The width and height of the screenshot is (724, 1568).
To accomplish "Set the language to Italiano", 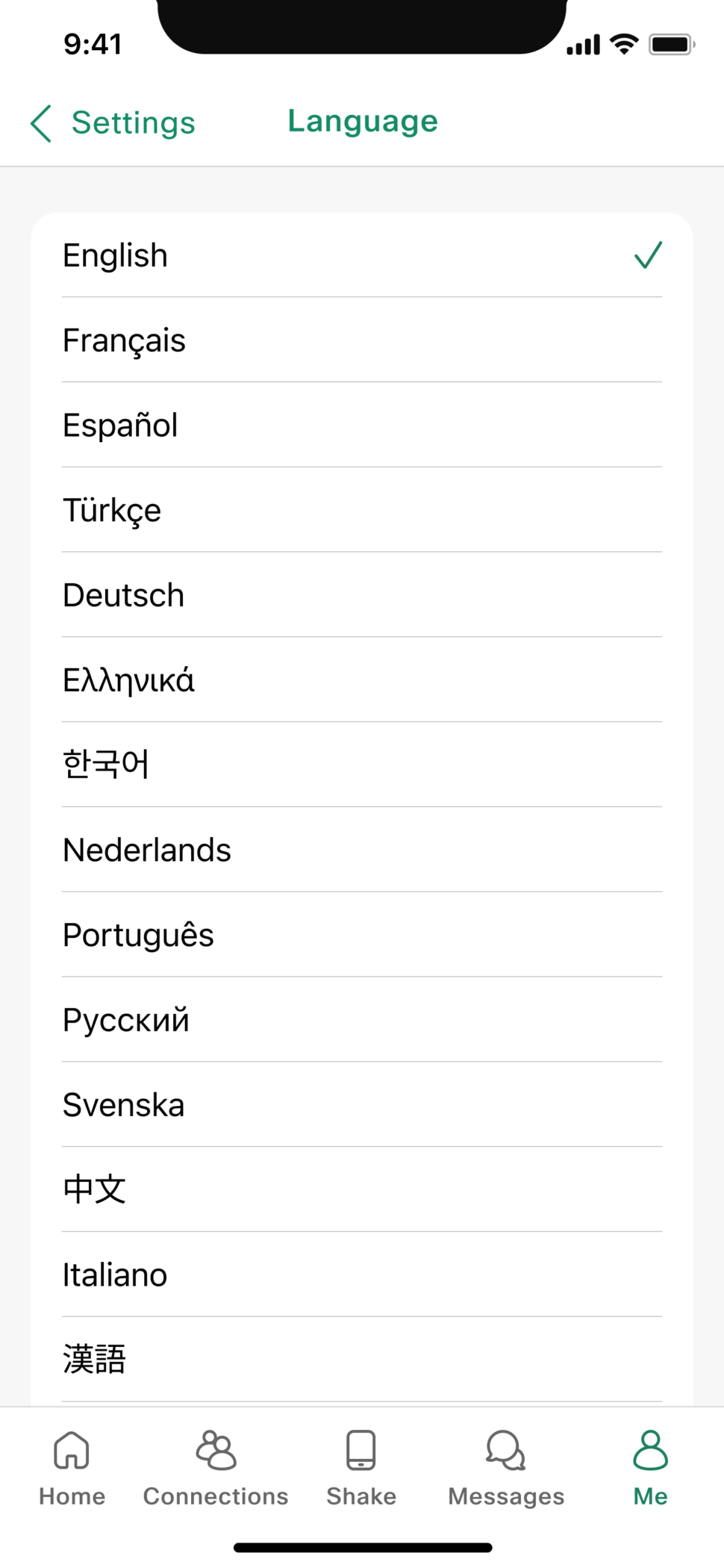I will [x=362, y=1275].
